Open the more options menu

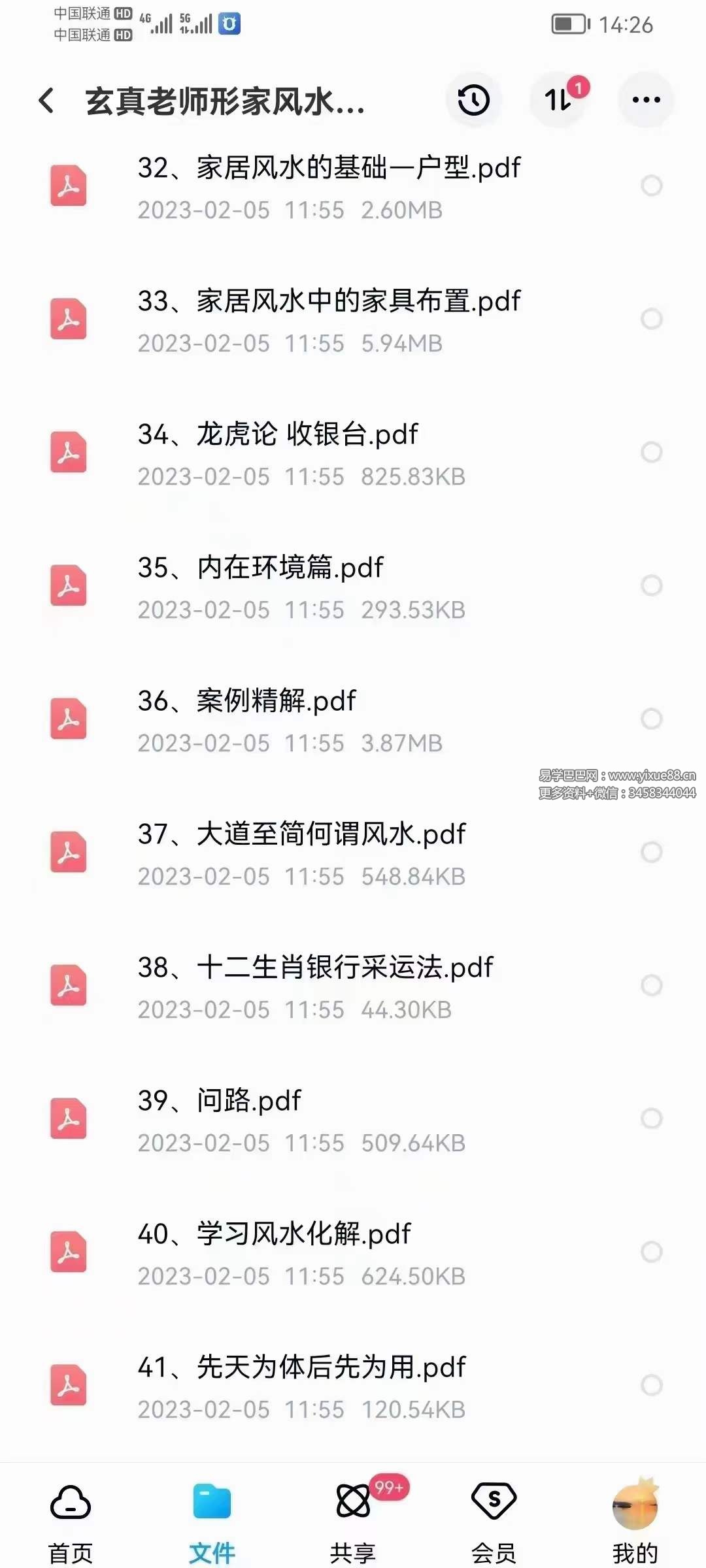click(x=645, y=99)
